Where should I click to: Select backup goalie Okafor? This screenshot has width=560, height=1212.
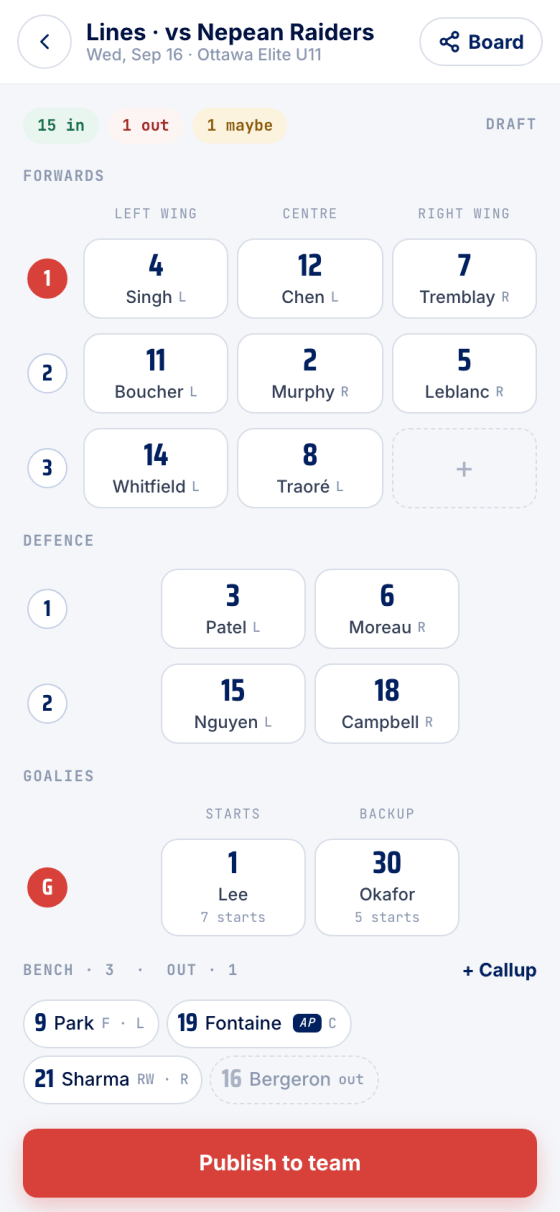pyautogui.click(x=387, y=887)
